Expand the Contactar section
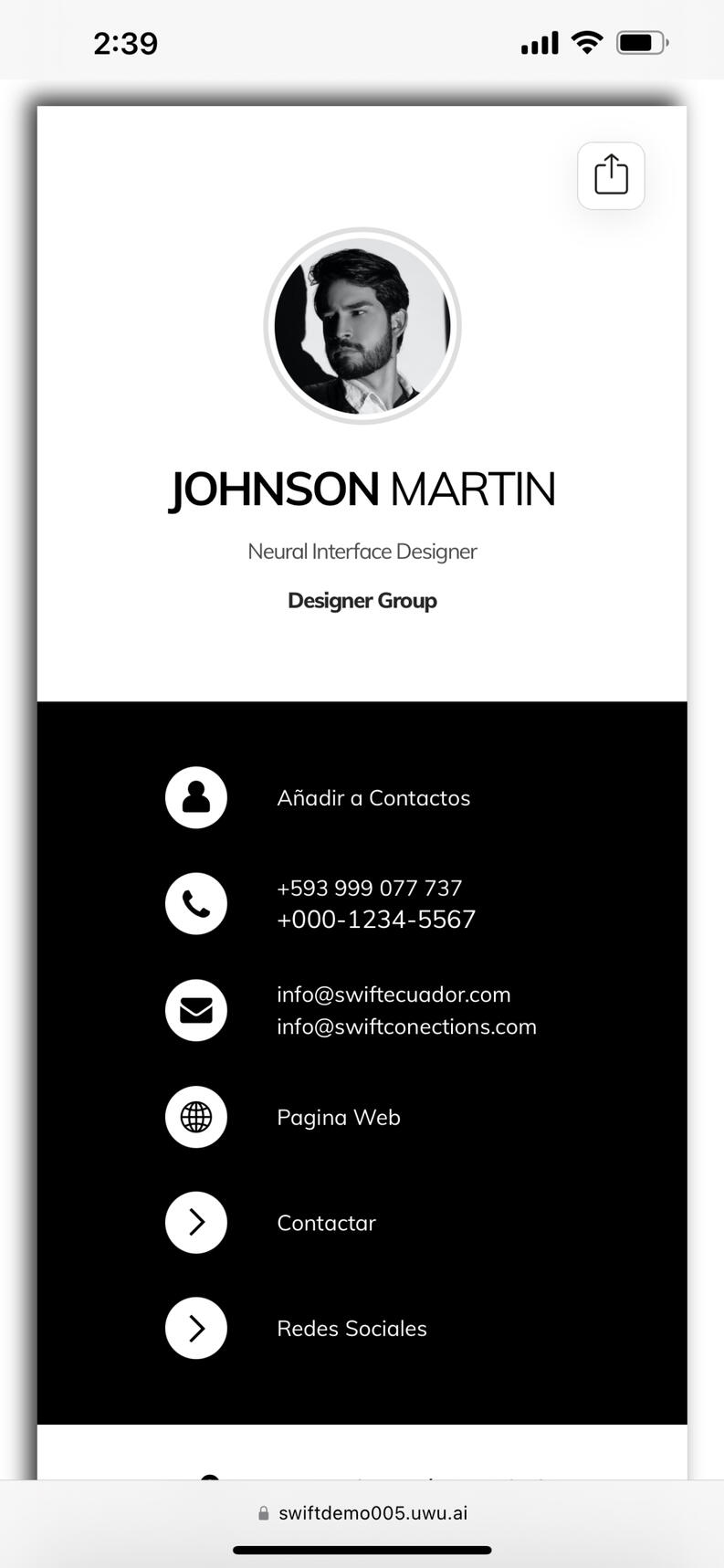The image size is (724, 1568). [326, 1223]
